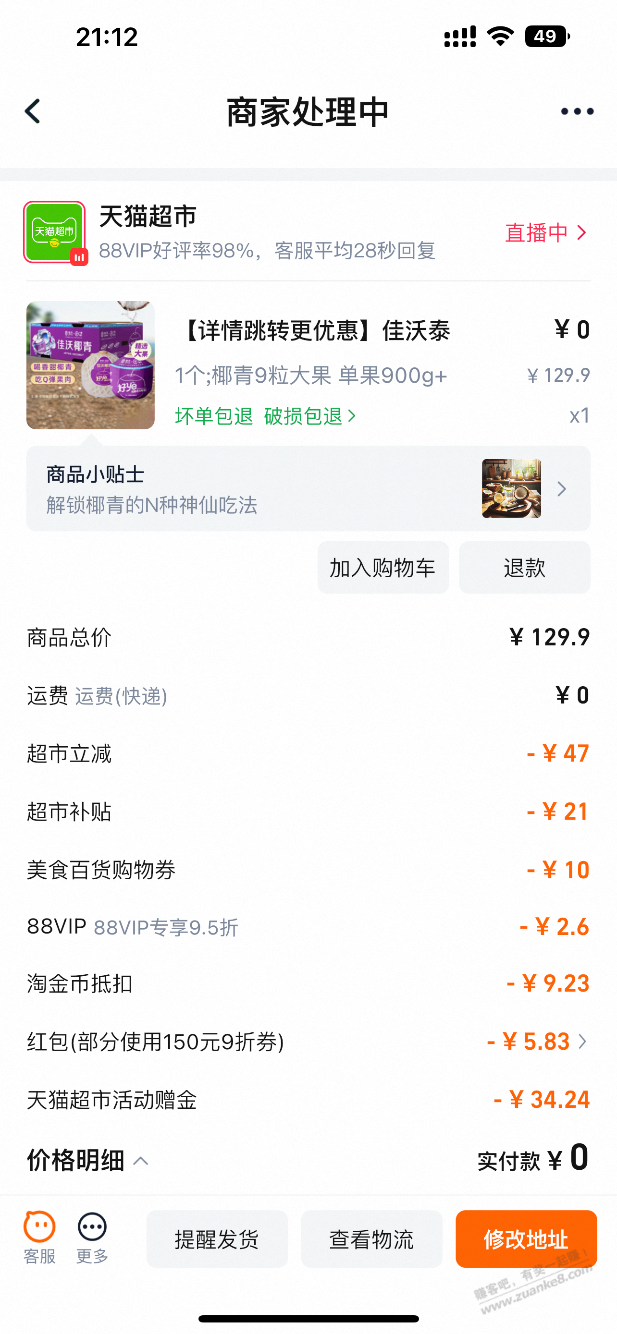Open the 商品小贴士 tips card

308,489
